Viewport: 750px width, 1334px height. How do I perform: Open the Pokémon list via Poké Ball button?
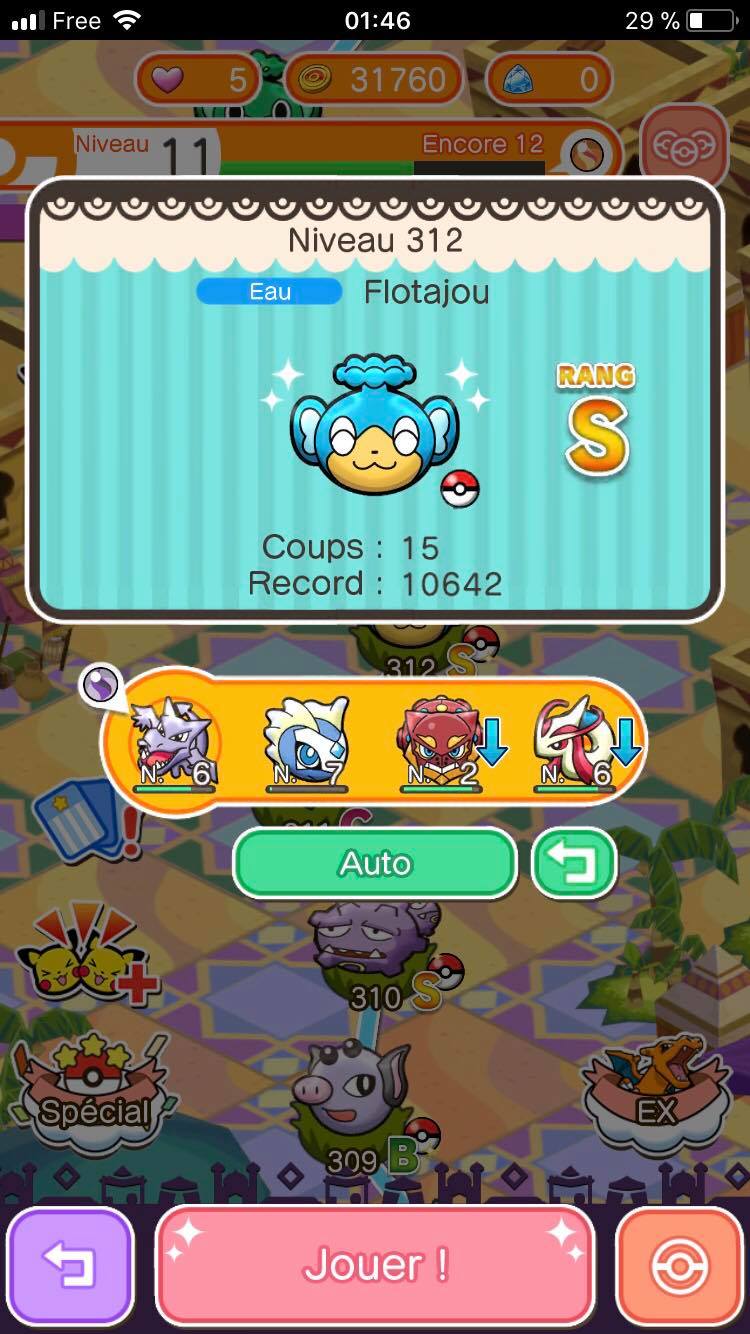tap(680, 1265)
